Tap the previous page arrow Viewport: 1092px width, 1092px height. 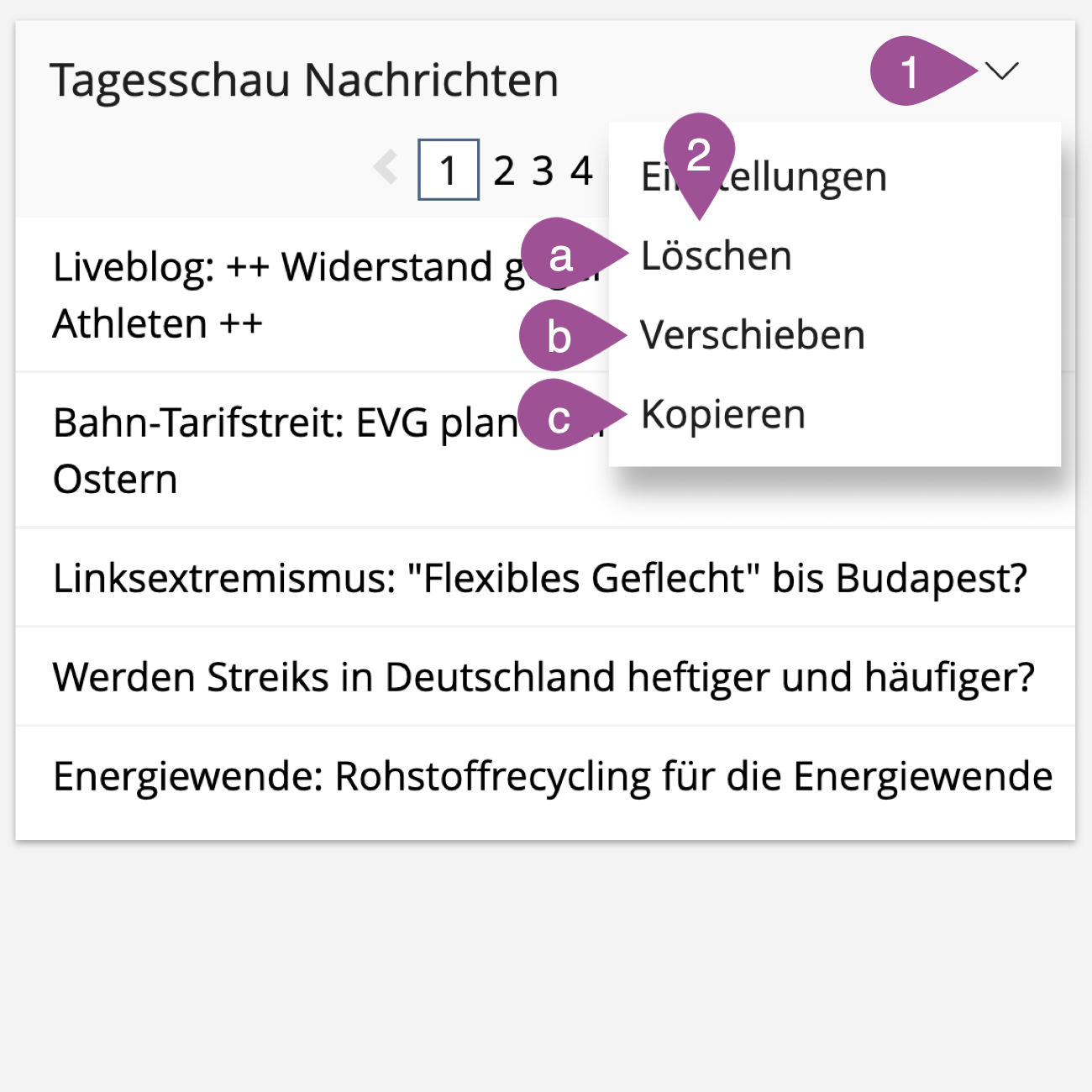tap(386, 168)
